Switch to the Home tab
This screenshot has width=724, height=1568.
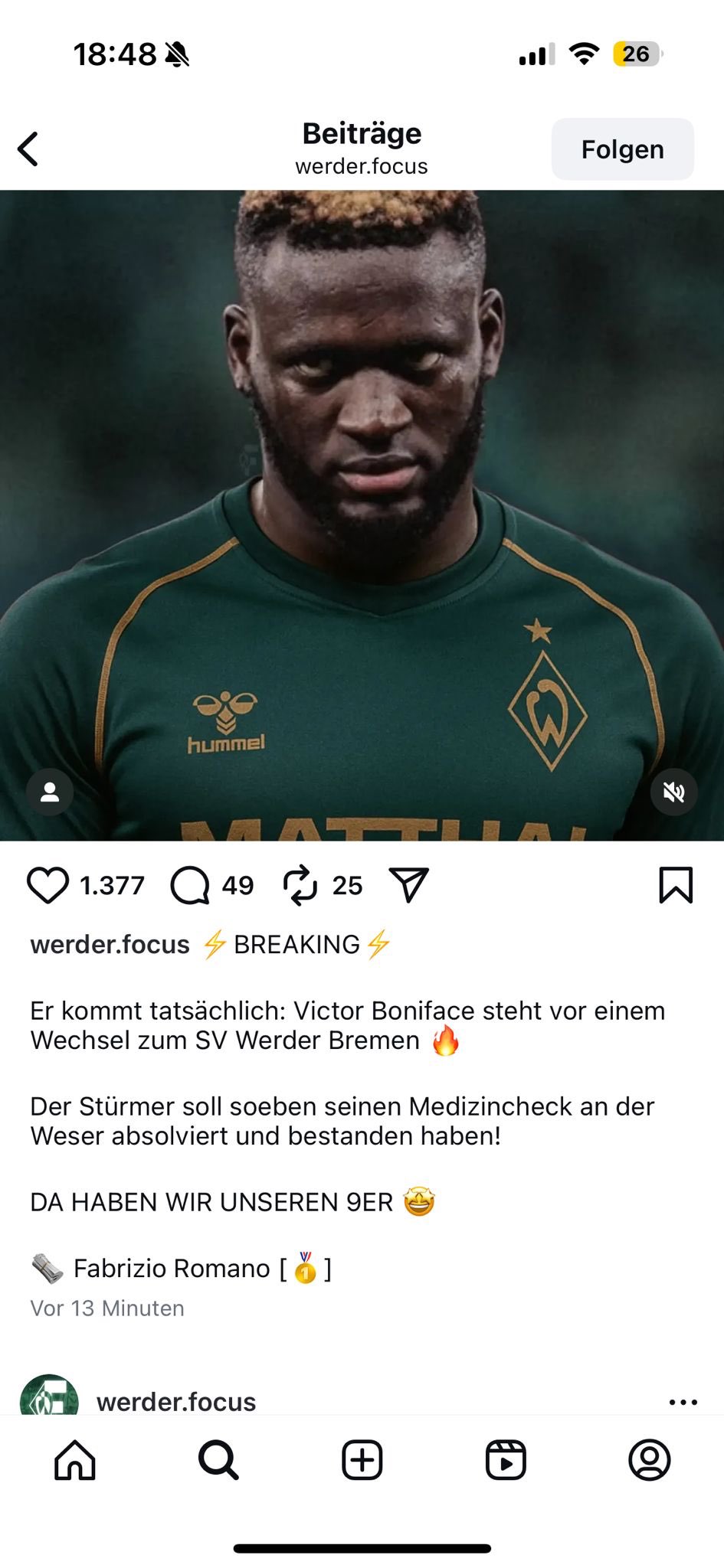click(75, 1460)
